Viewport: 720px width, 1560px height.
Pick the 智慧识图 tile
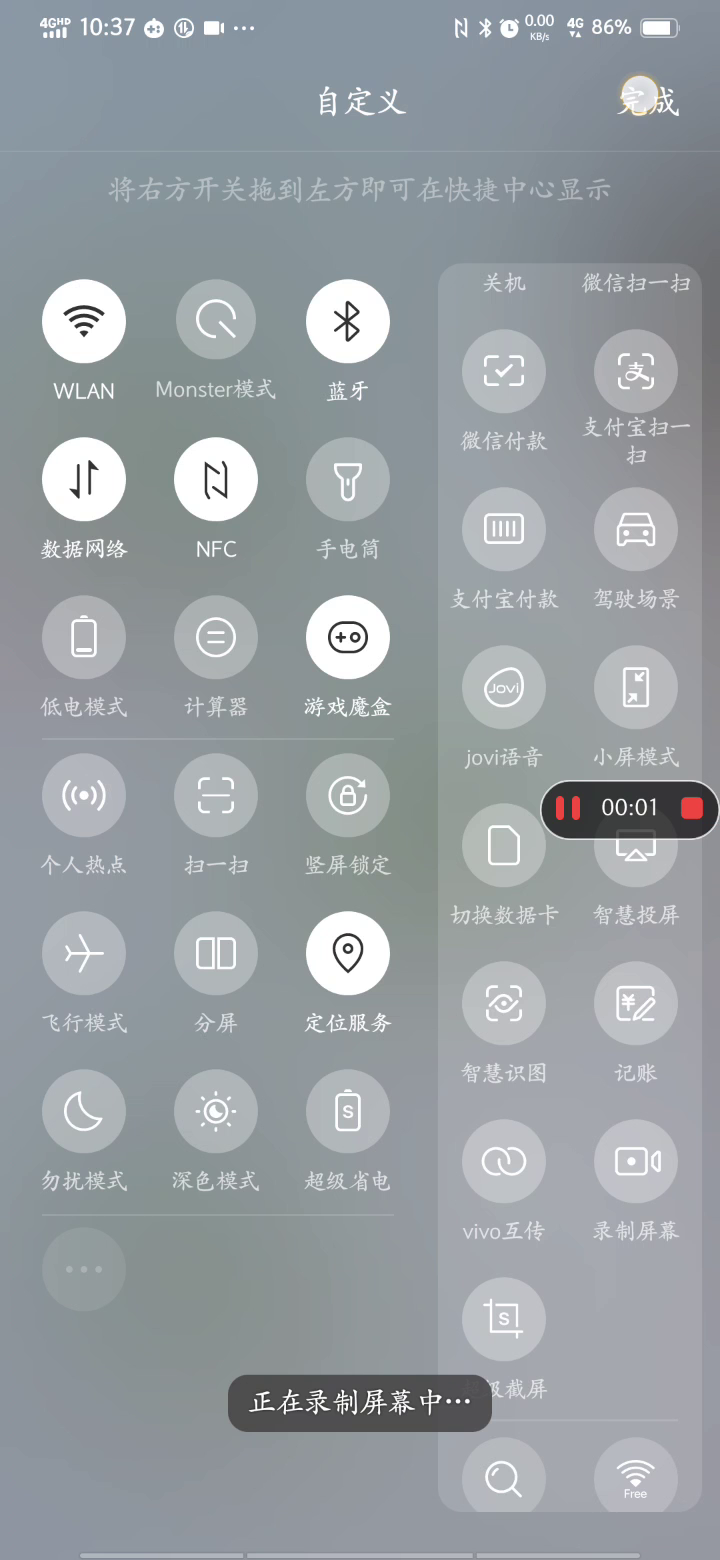coord(504,1003)
